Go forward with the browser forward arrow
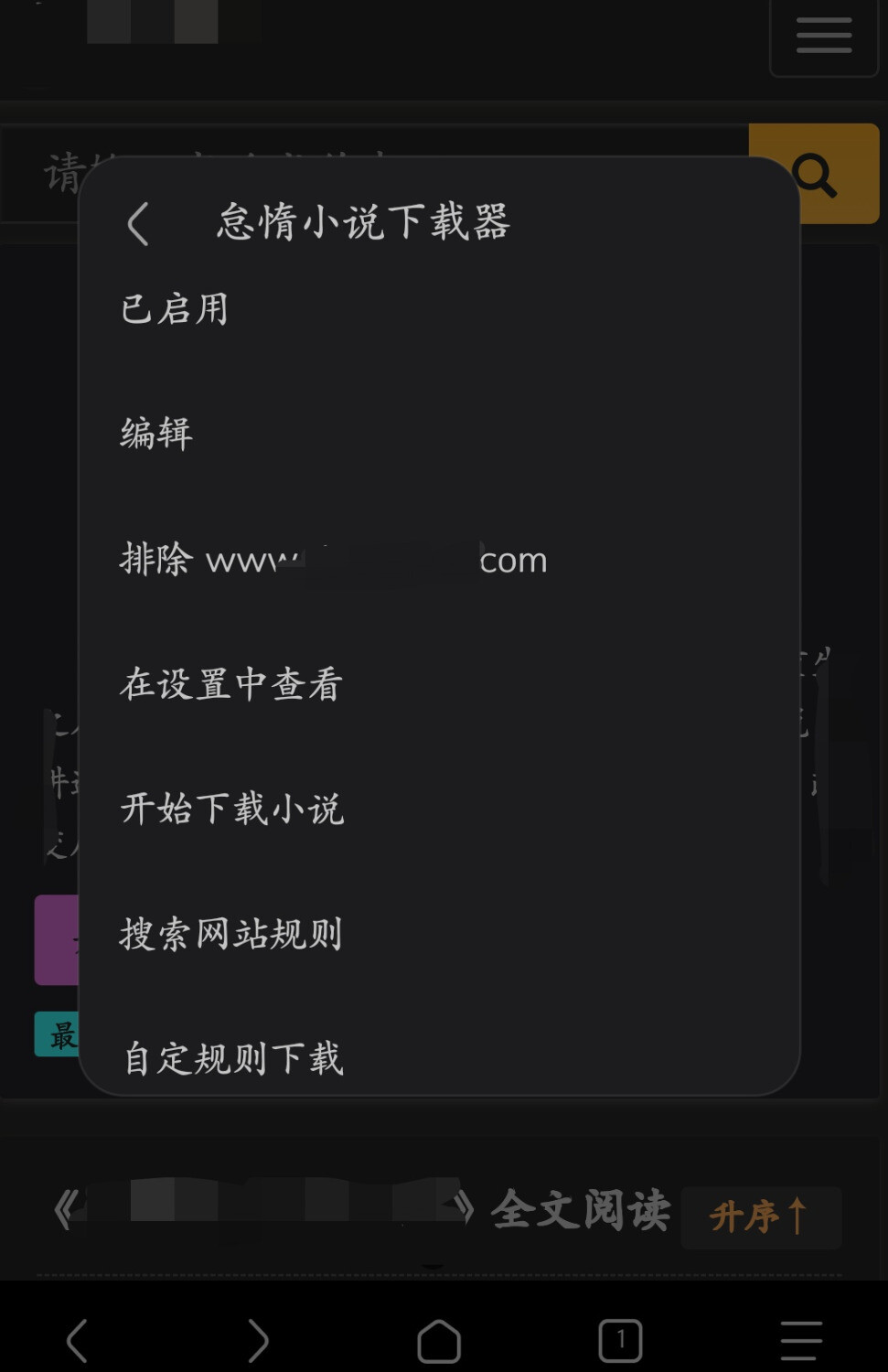Image resolution: width=888 pixels, height=1372 pixels. tap(259, 1341)
